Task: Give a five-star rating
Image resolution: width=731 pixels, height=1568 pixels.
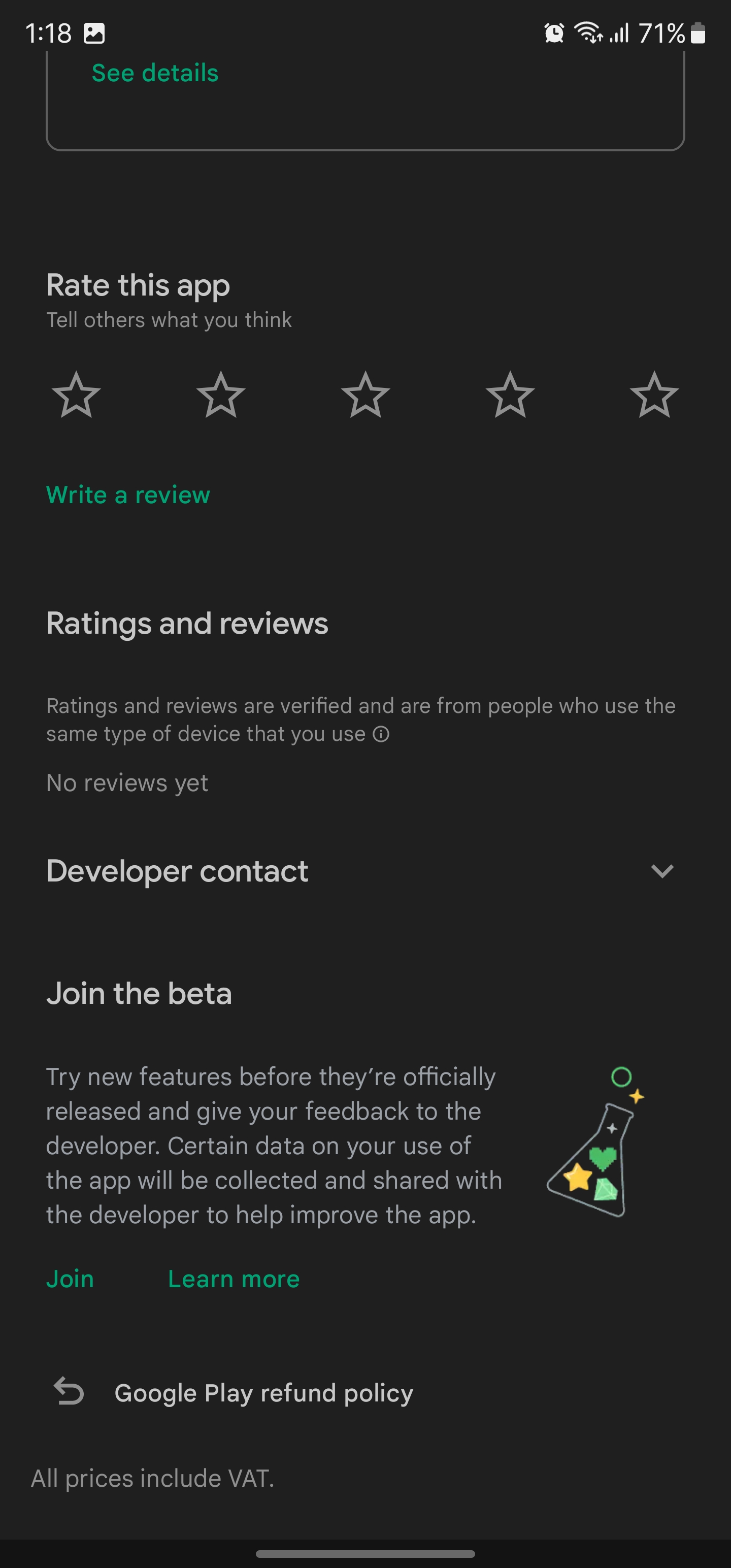Action: click(654, 395)
